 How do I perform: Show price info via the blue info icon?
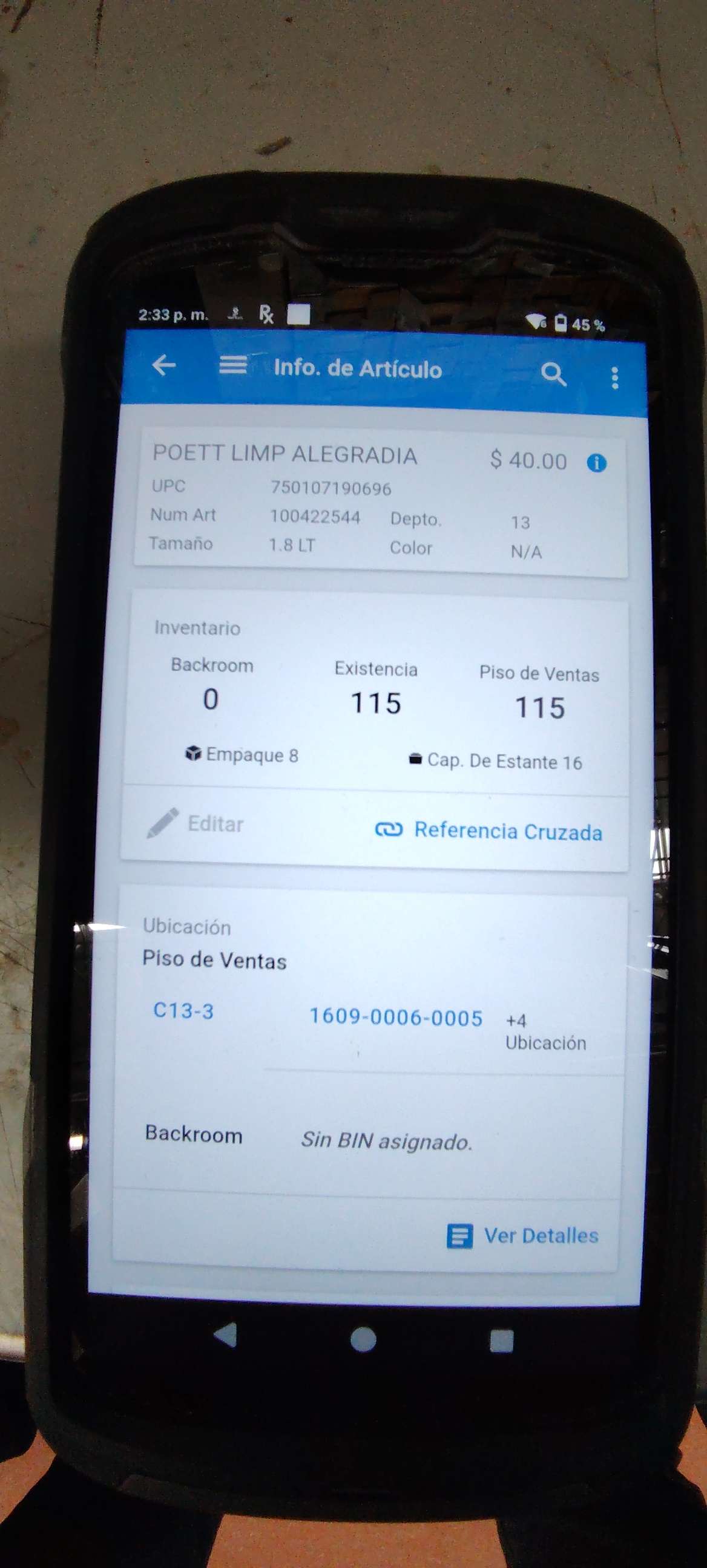point(597,463)
